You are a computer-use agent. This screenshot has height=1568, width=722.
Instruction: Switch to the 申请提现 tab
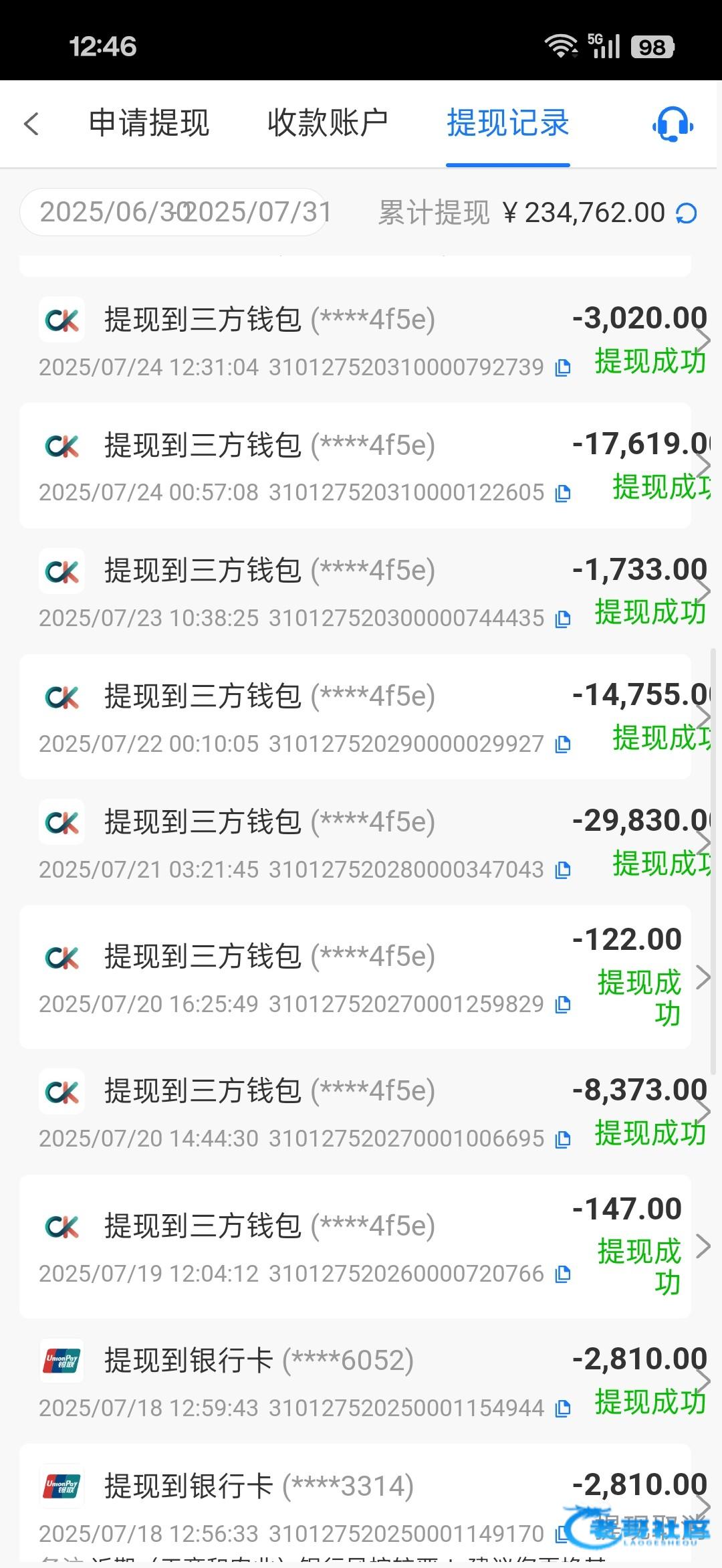(149, 124)
